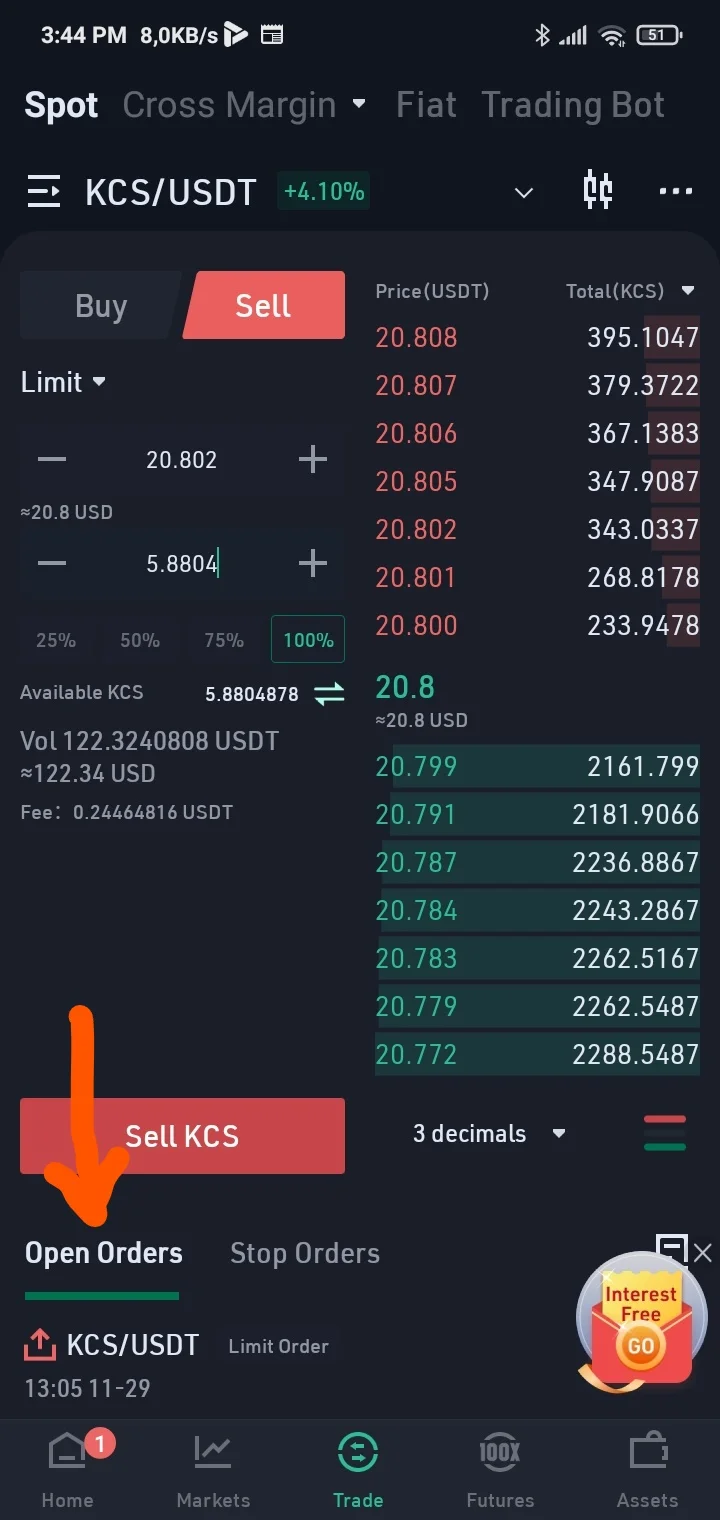Change the 3 decimals depth setting
The width and height of the screenshot is (720, 1520).
pyautogui.click(x=490, y=1133)
